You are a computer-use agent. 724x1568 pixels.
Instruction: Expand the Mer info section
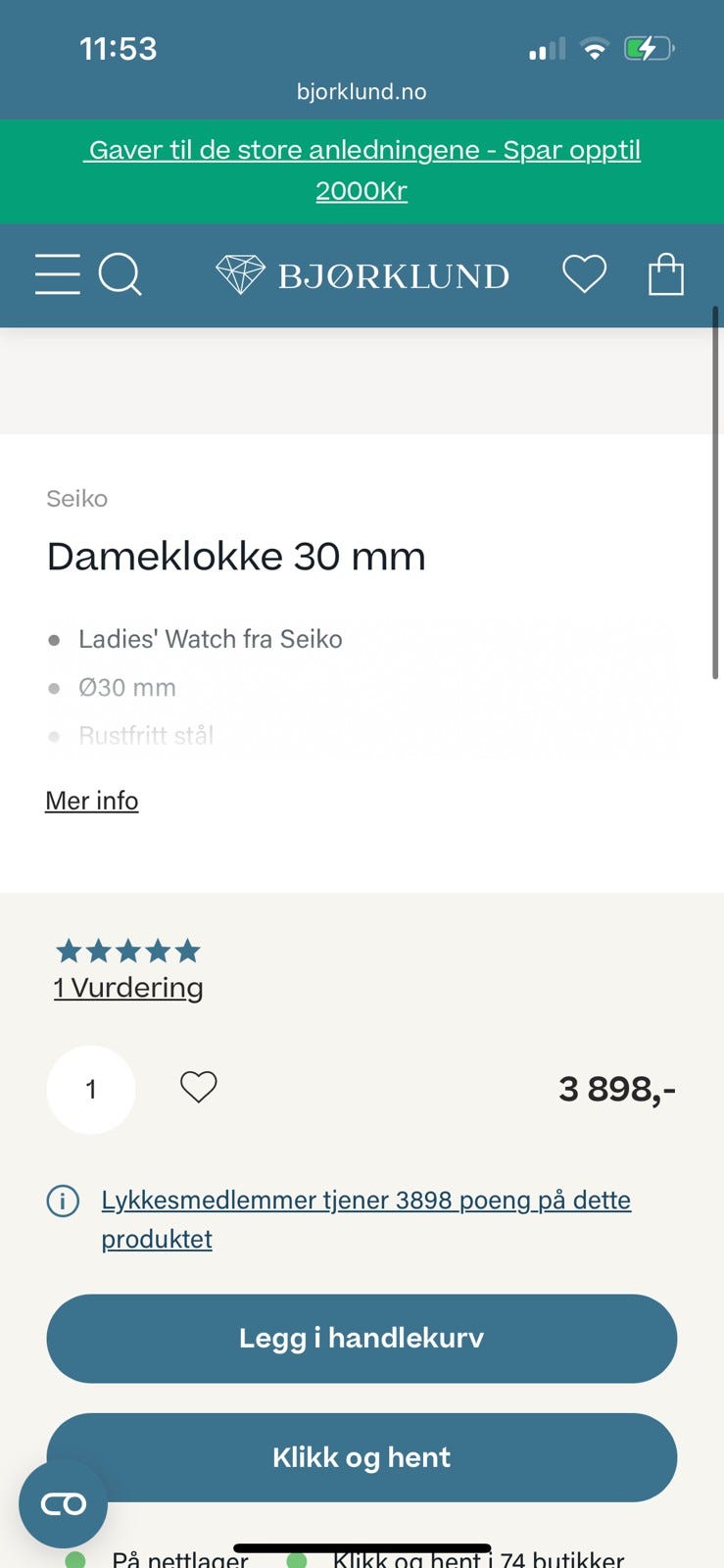click(91, 801)
